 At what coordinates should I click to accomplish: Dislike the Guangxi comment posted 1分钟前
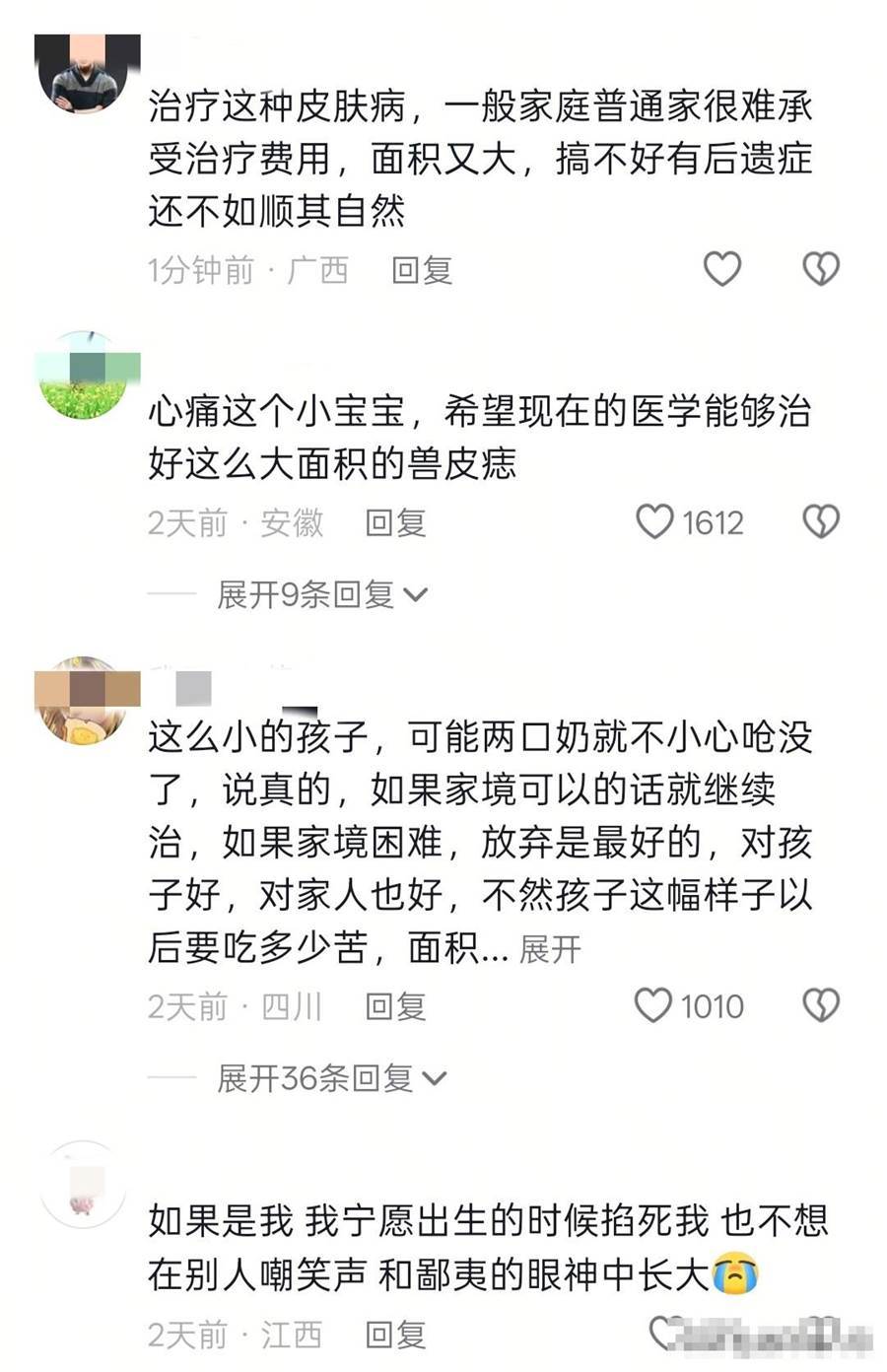coord(820,268)
